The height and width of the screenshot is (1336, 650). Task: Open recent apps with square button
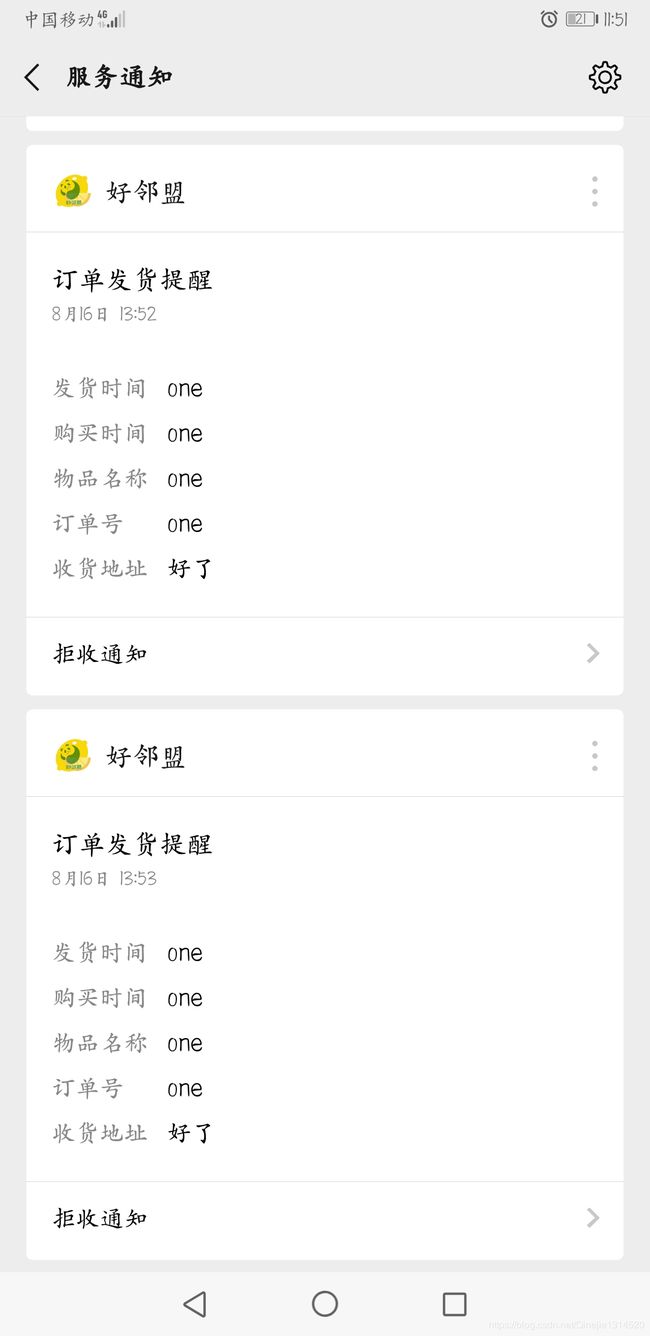point(455,1303)
